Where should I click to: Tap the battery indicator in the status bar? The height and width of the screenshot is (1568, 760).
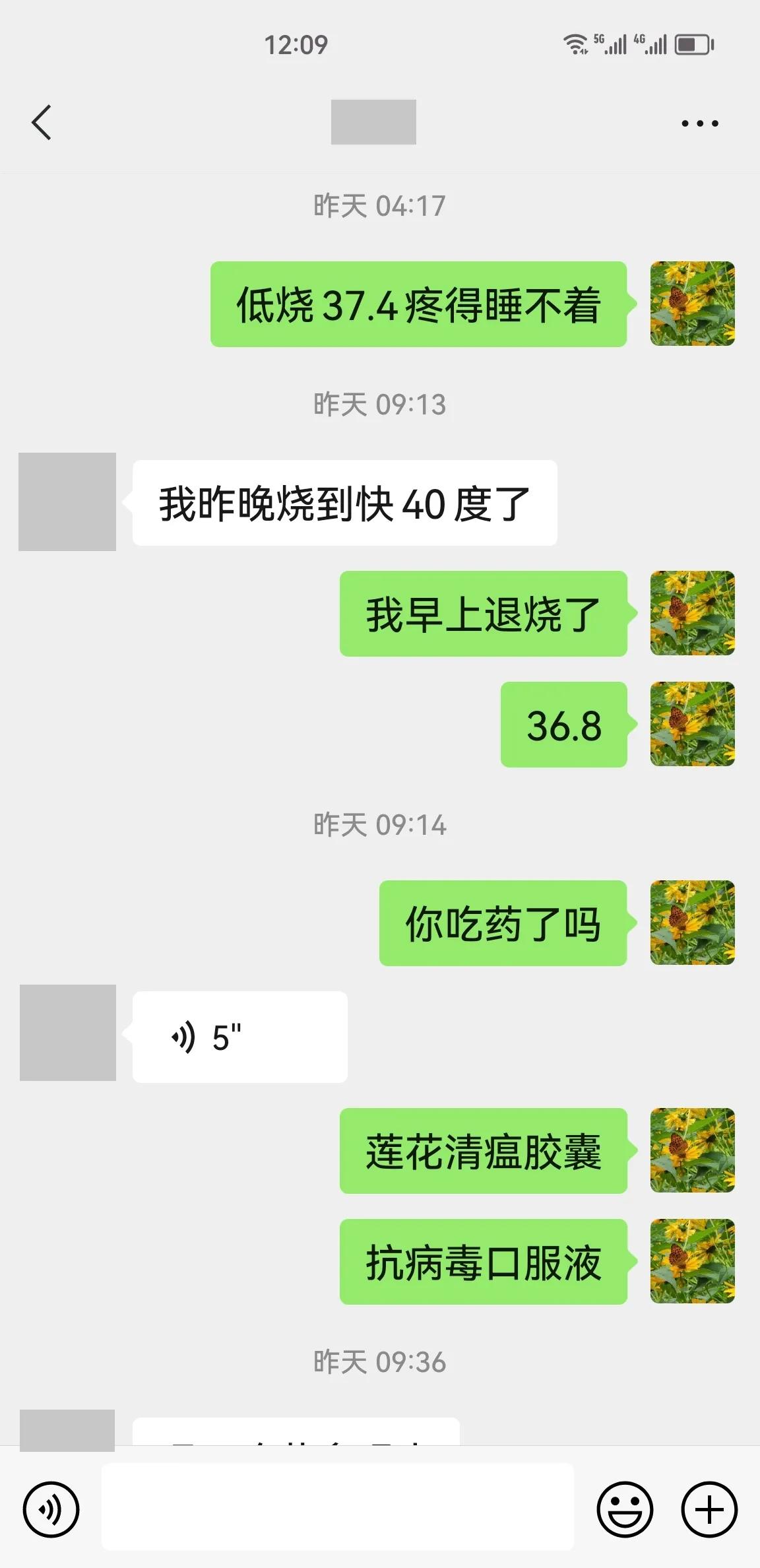pos(693,44)
